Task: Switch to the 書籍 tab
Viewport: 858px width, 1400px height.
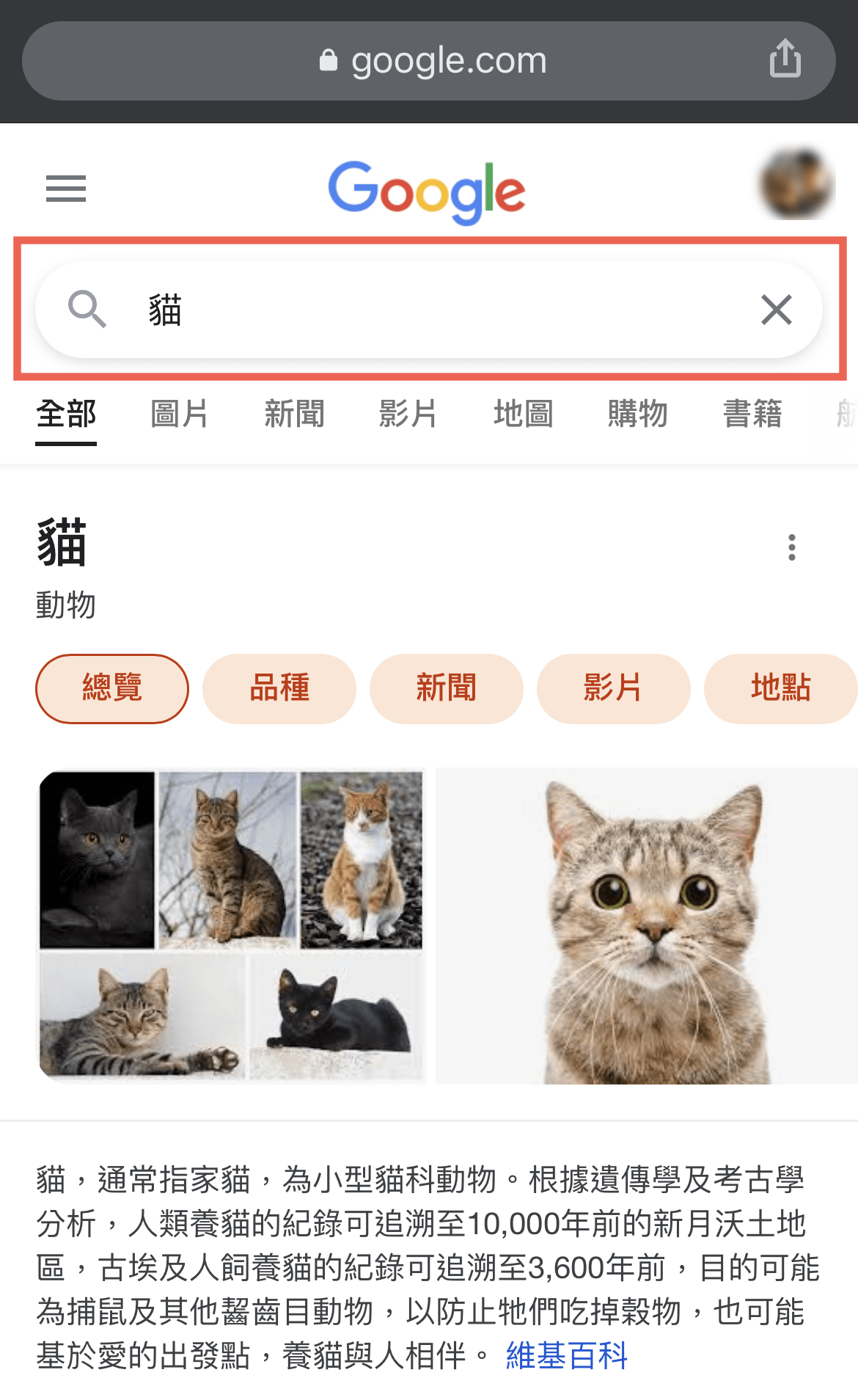Action: (x=752, y=414)
